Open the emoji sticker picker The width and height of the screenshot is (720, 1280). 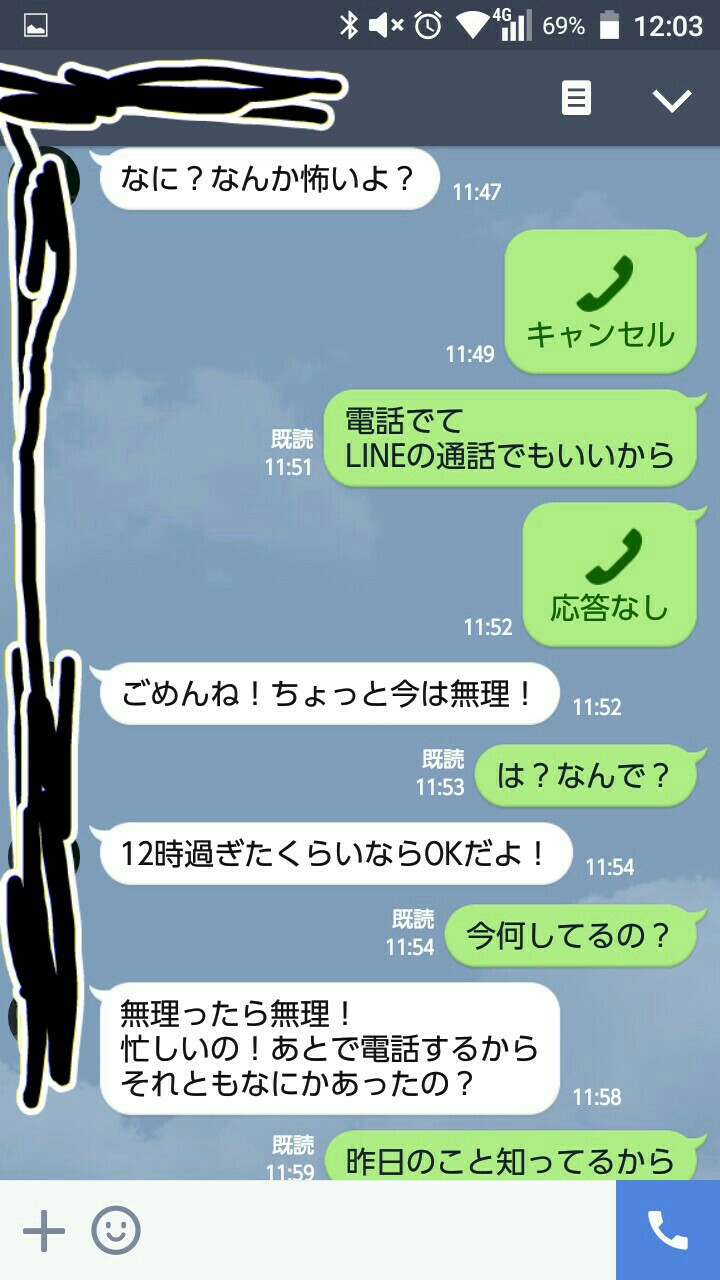[x=116, y=1231]
